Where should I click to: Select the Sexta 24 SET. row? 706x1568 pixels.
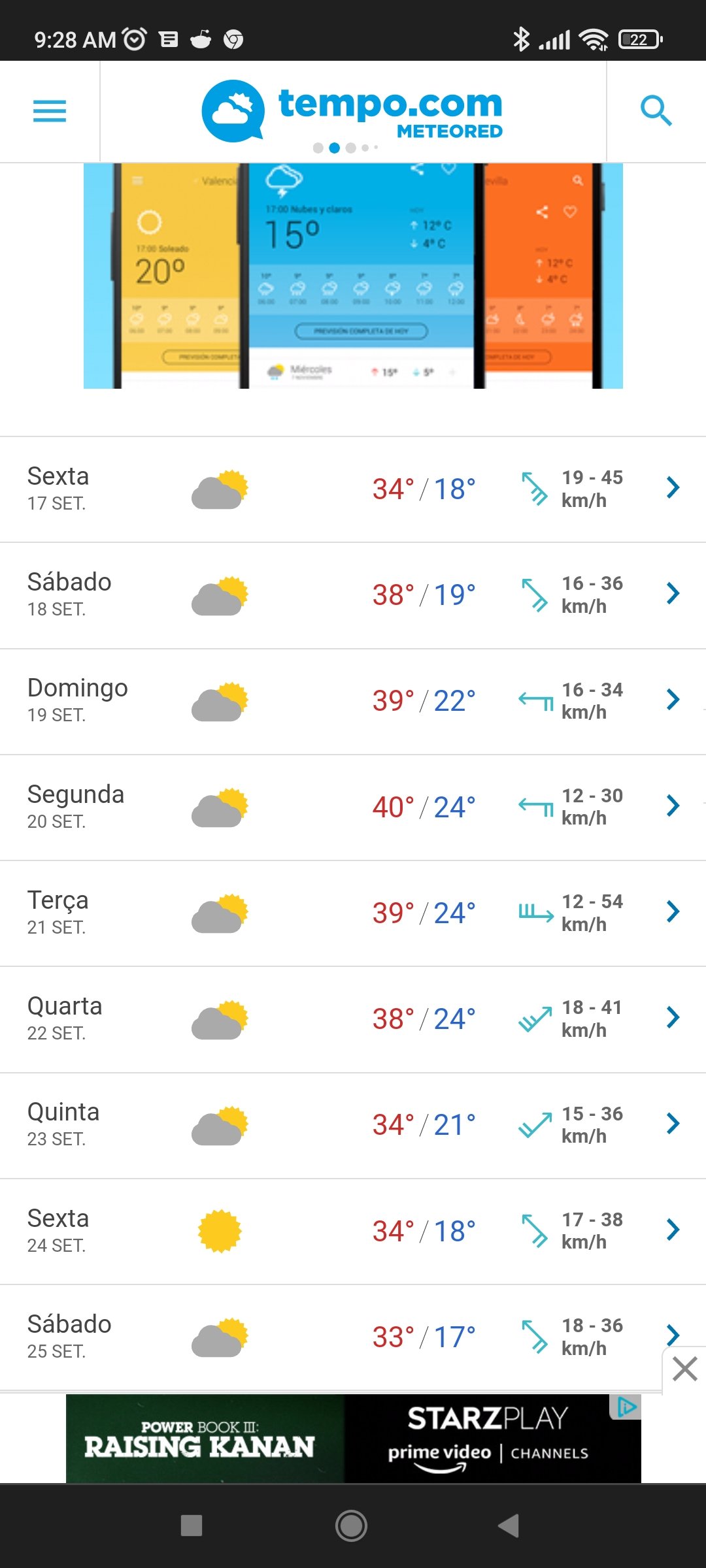tap(353, 1232)
